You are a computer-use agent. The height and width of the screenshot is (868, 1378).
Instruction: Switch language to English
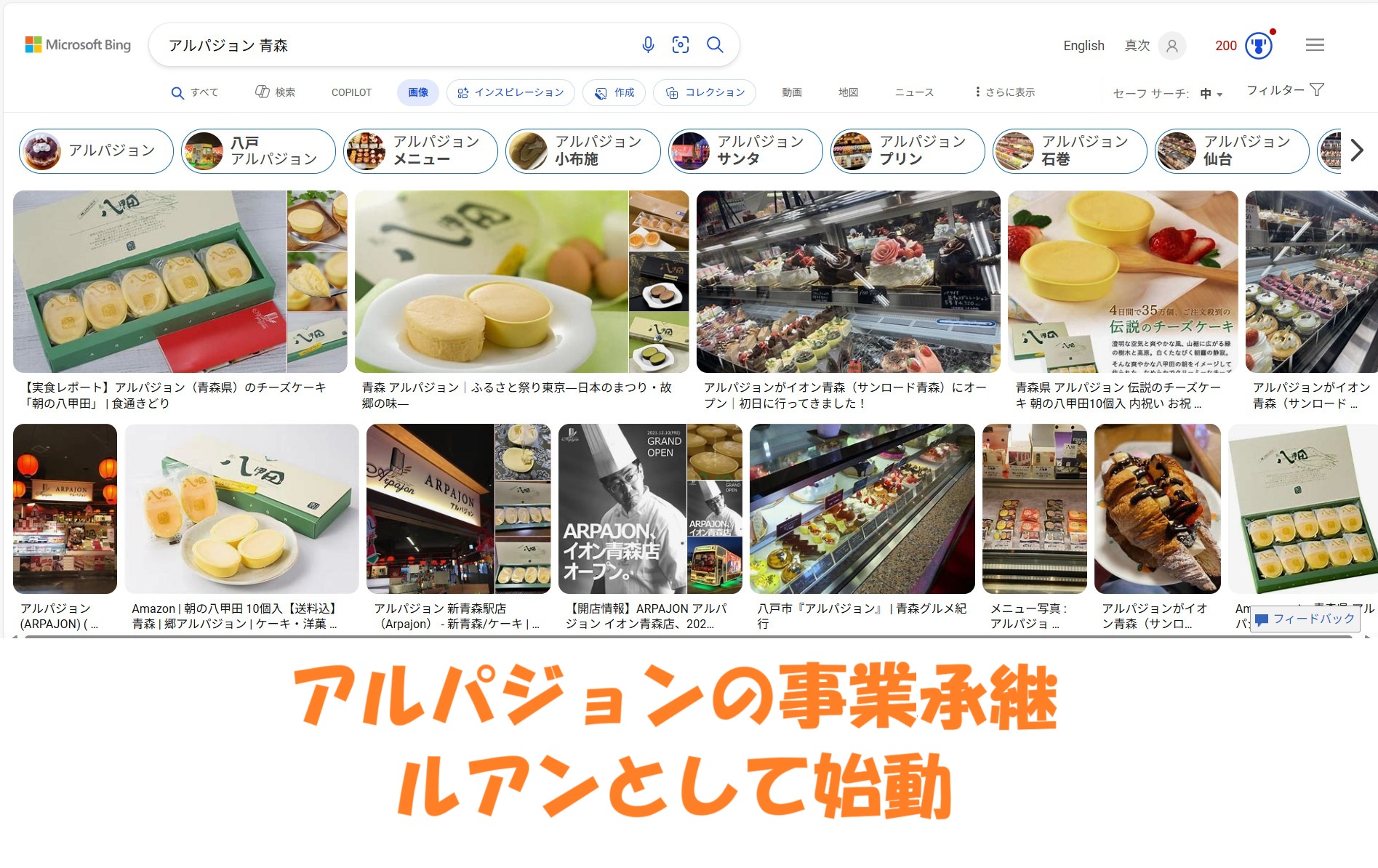(x=1083, y=46)
